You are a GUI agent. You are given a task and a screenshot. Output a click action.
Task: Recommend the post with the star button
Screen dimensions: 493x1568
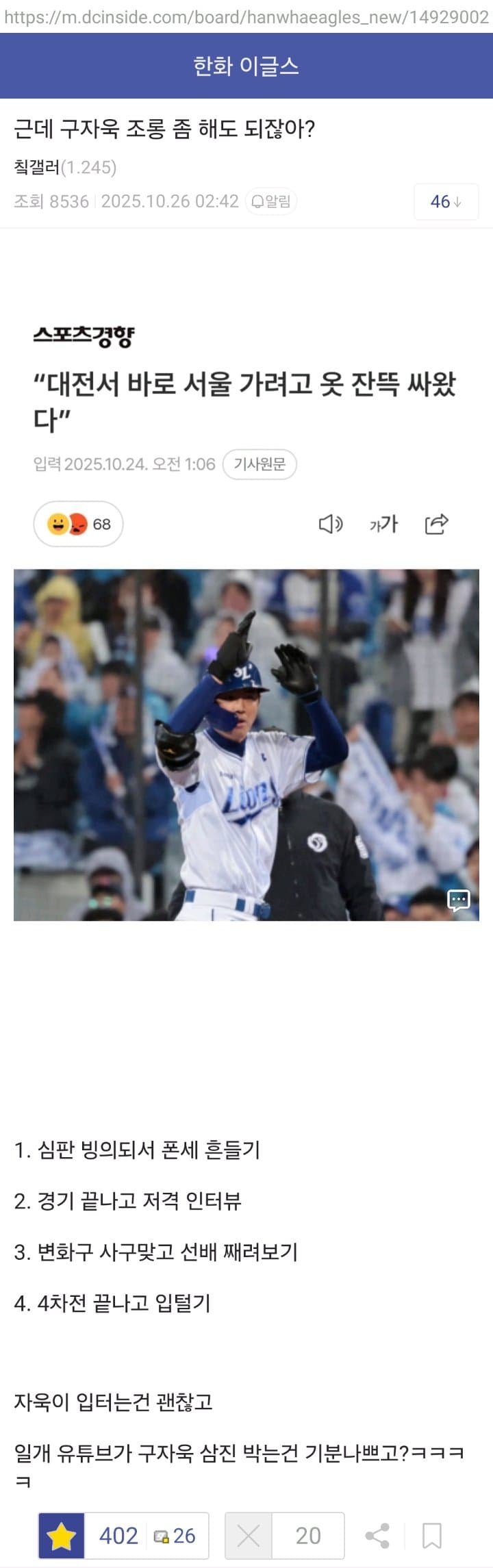click(x=62, y=1536)
